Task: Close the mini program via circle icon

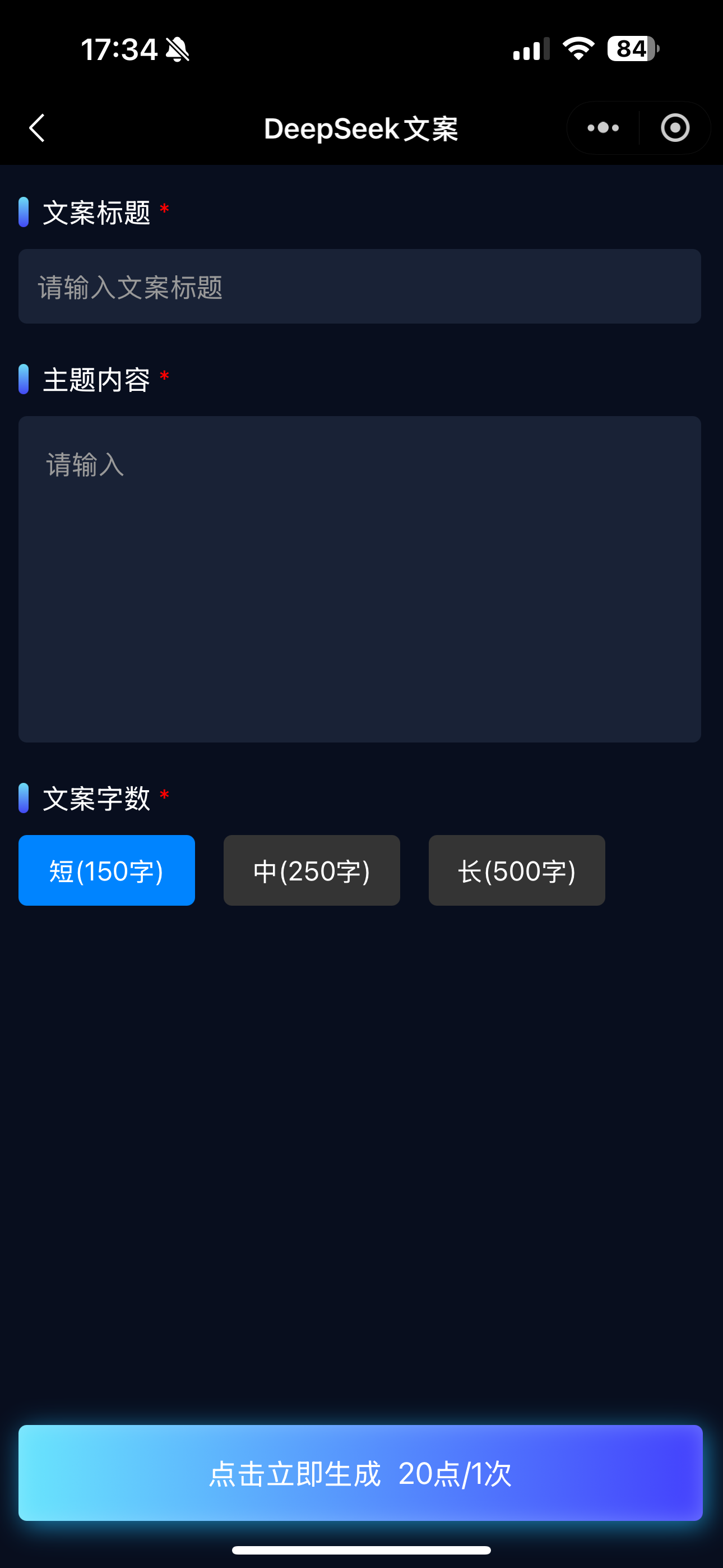Action: (675, 128)
